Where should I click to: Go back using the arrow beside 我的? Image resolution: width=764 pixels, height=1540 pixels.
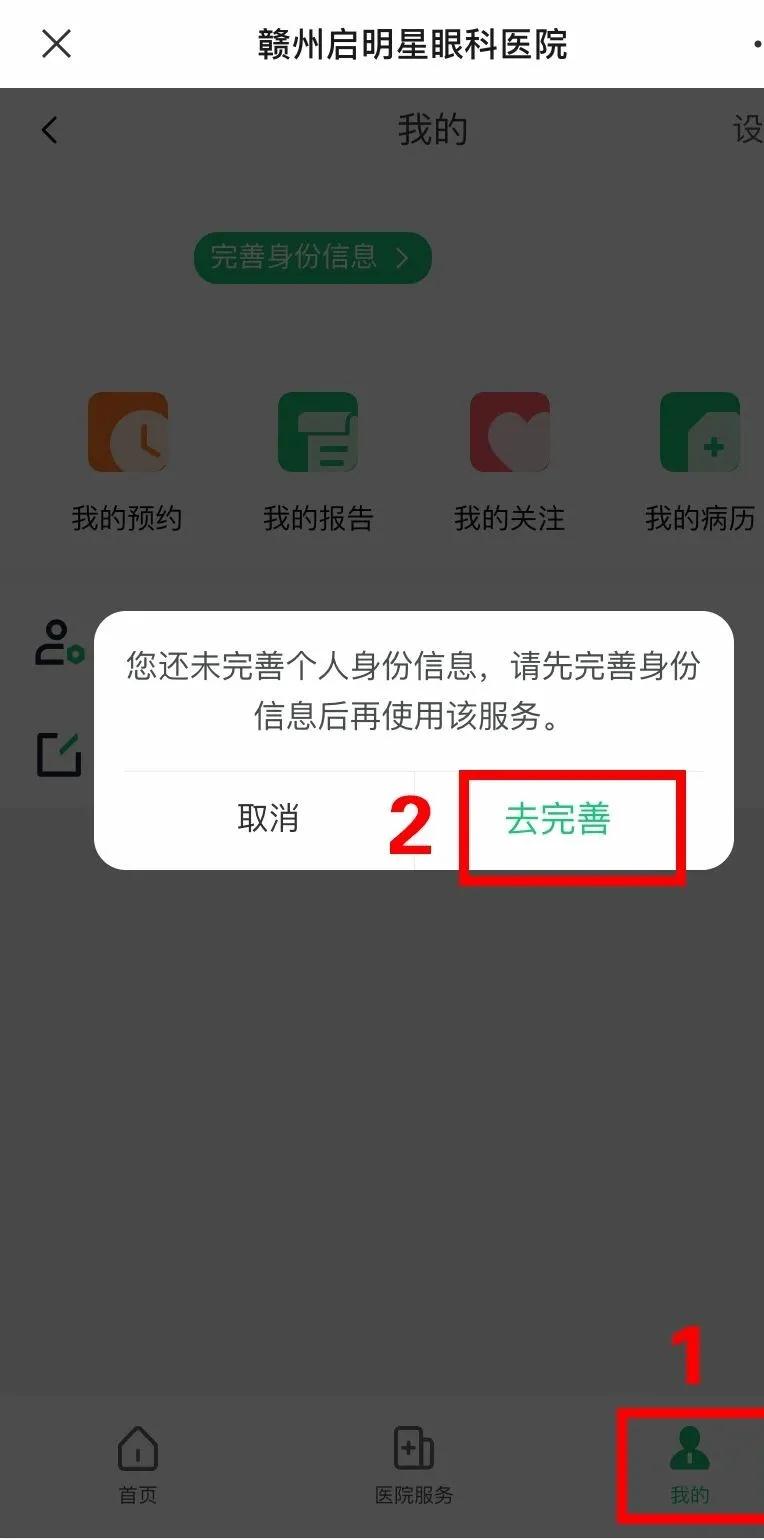50,130
